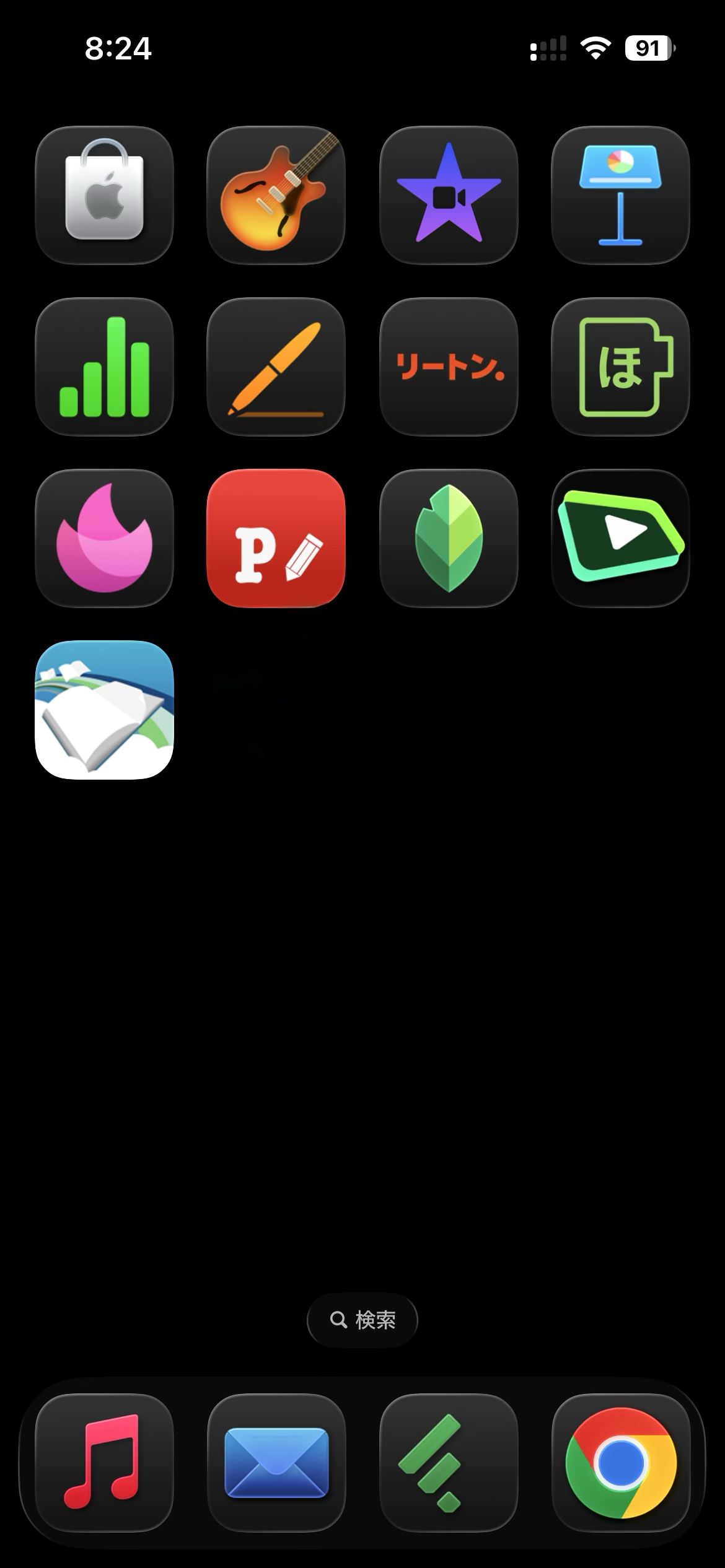Open the green play-button video app
This screenshot has height=1568, width=725.
click(620, 538)
